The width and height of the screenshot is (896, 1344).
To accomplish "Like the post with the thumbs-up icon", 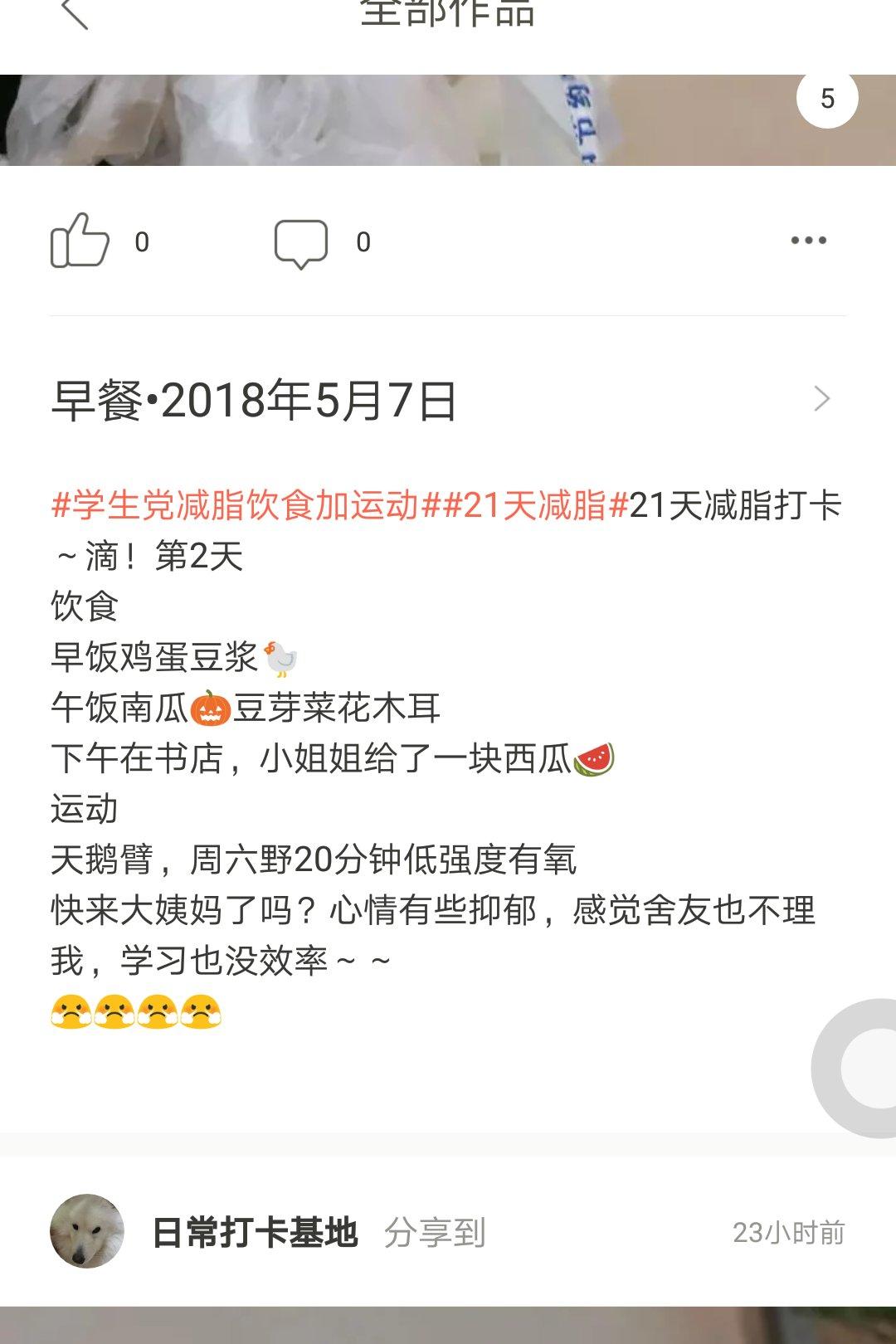I will pyautogui.click(x=80, y=241).
